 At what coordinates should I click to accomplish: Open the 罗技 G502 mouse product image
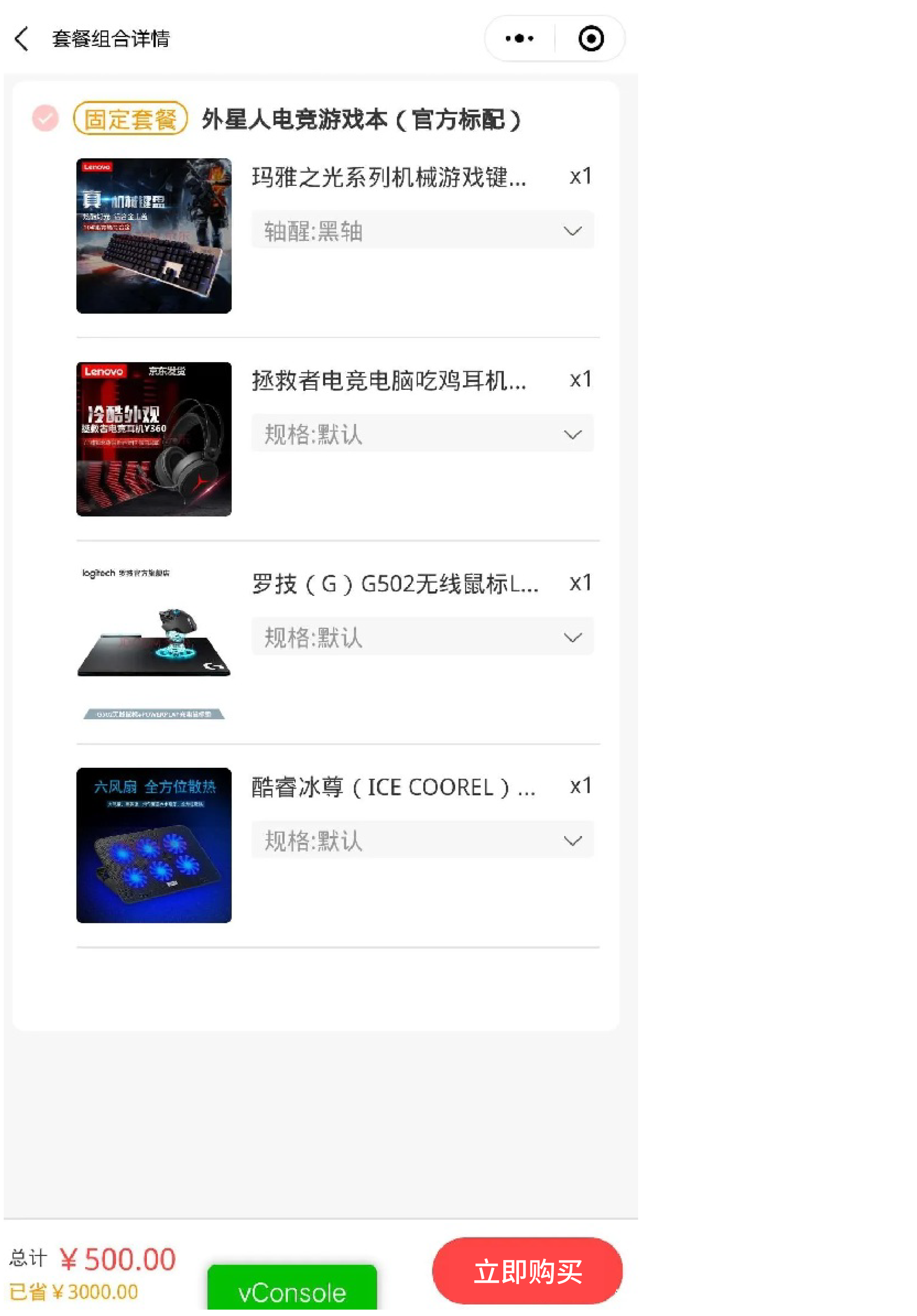tap(154, 642)
